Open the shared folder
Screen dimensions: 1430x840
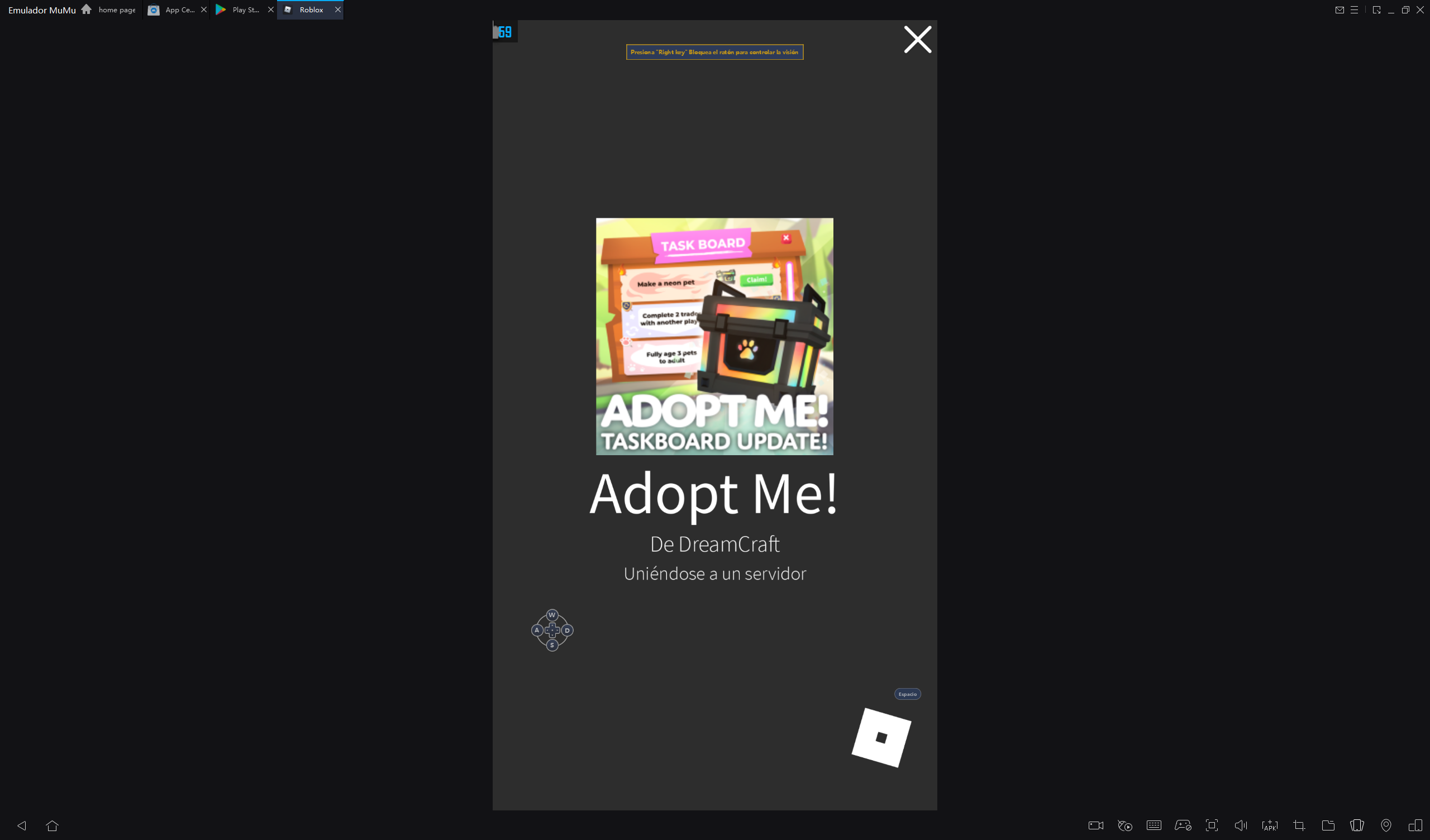pyautogui.click(x=1328, y=825)
